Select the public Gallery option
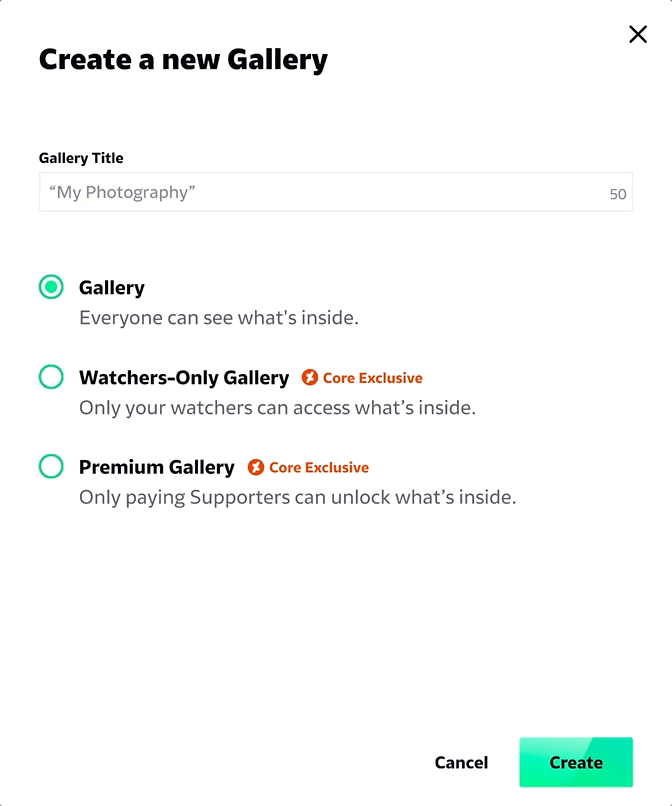This screenshot has height=806, width=672. pyautogui.click(x=51, y=287)
